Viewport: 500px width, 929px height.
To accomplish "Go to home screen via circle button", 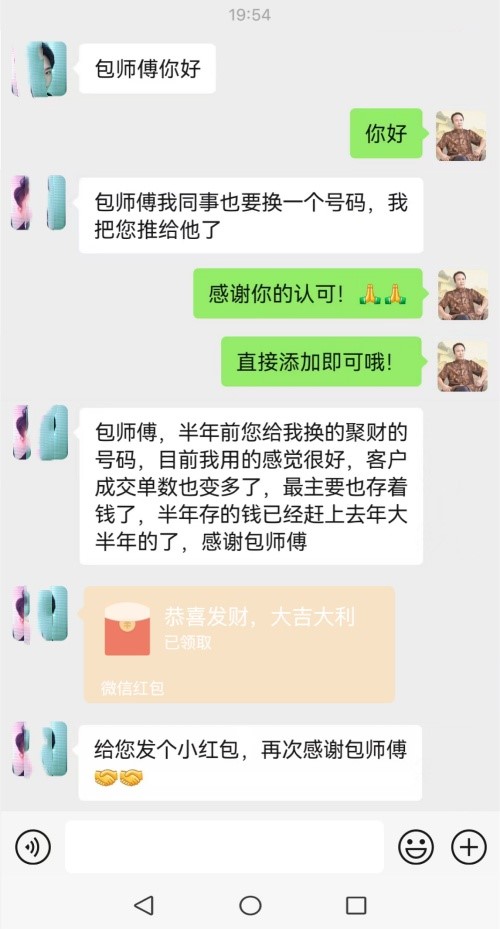I will [250, 905].
